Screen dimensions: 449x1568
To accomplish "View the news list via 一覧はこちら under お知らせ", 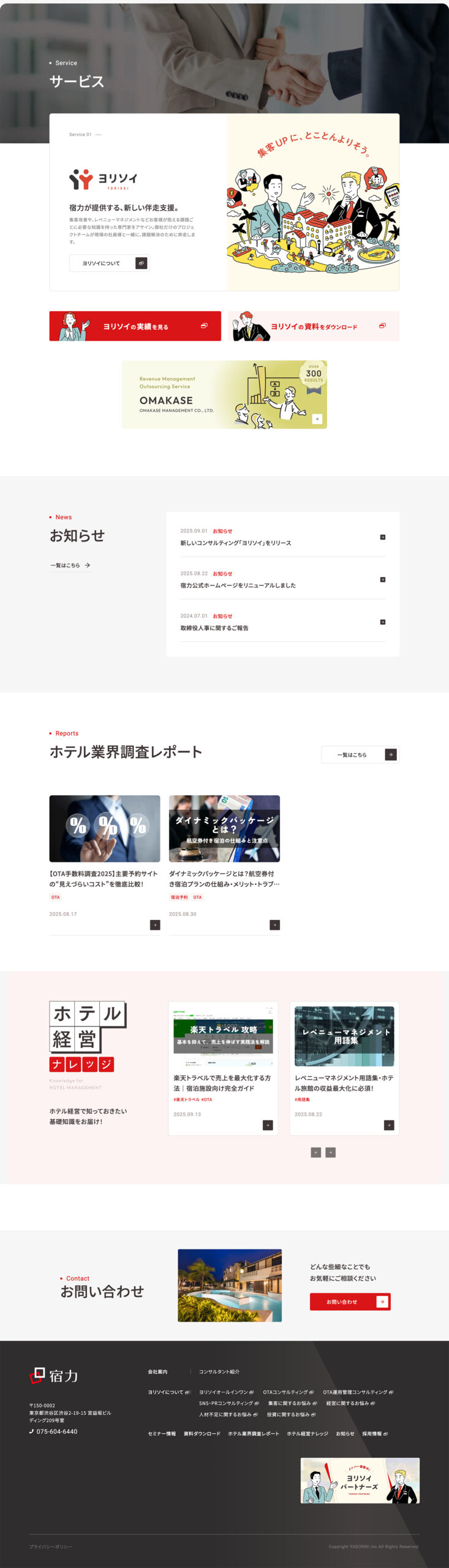I will (70, 565).
